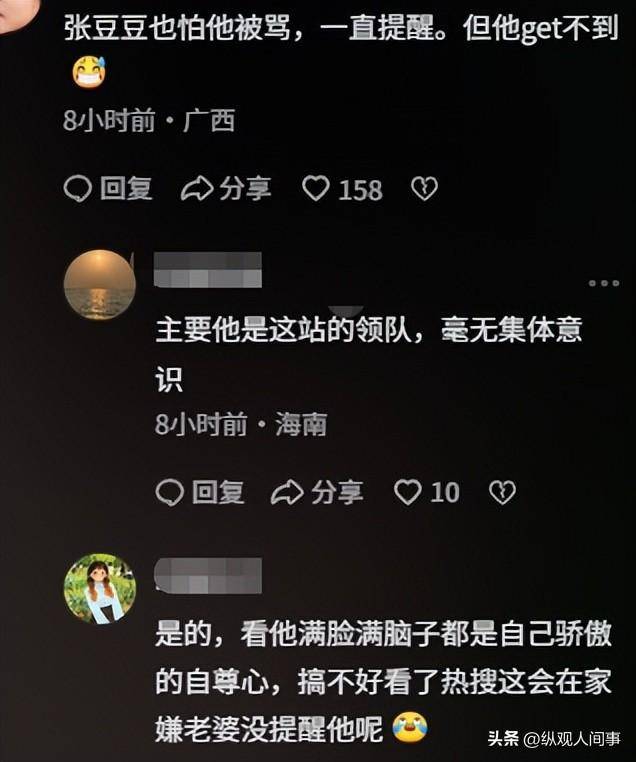Open the sunset avatar commenter's profile
This screenshot has width=636, height=762.
[x=100, y=285]
